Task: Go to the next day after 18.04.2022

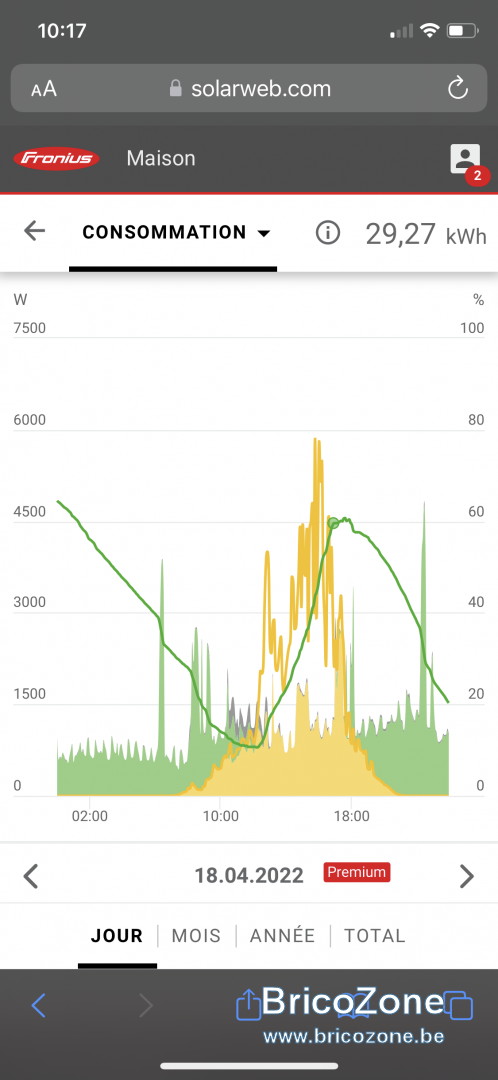Action: tap(467, 877)
